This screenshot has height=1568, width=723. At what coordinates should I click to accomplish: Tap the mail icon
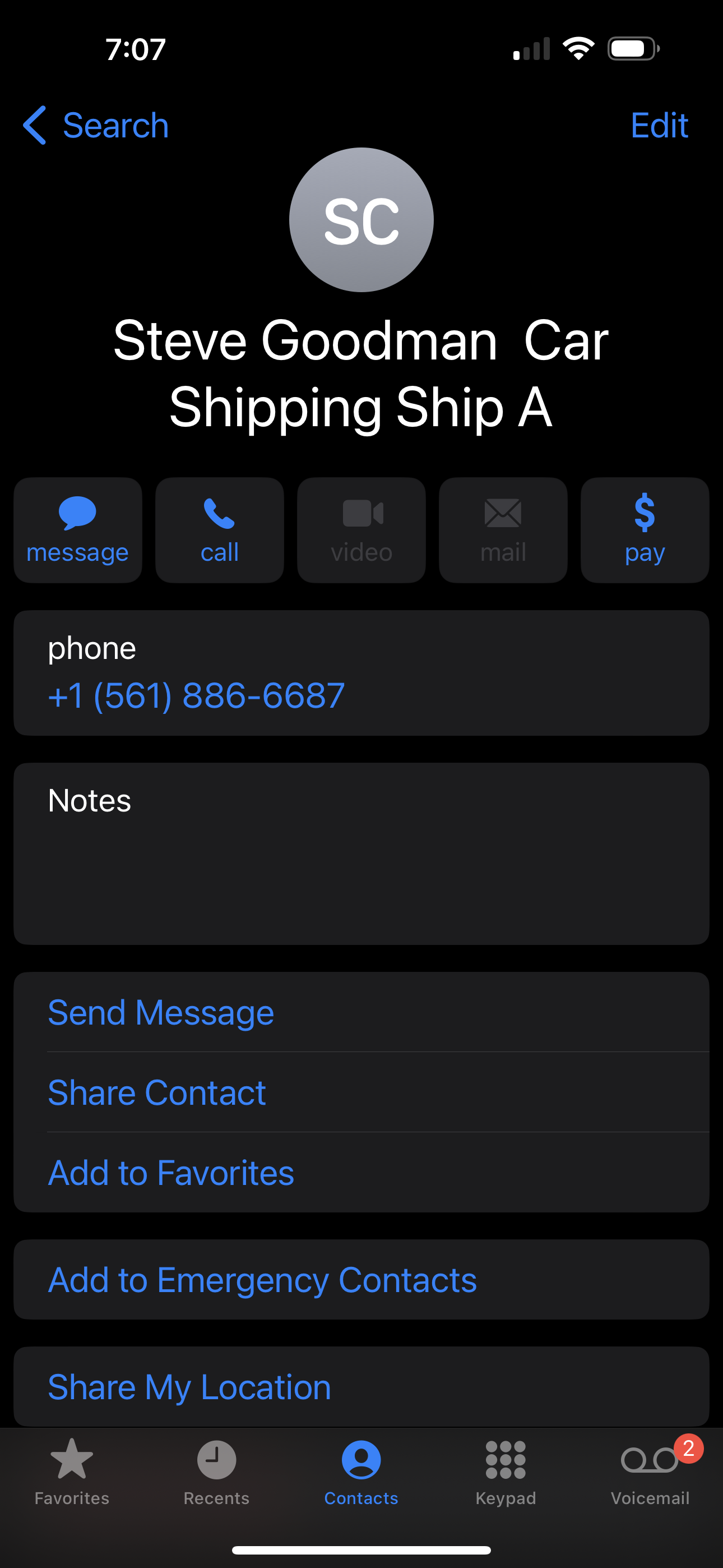click(503, 529)
